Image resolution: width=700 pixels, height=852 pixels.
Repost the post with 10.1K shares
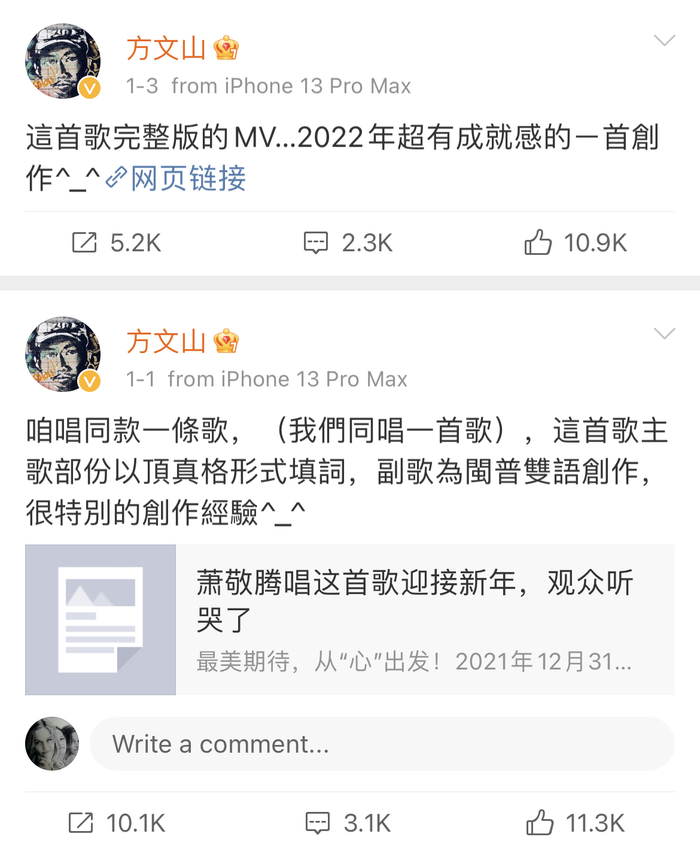click(116, 823)
